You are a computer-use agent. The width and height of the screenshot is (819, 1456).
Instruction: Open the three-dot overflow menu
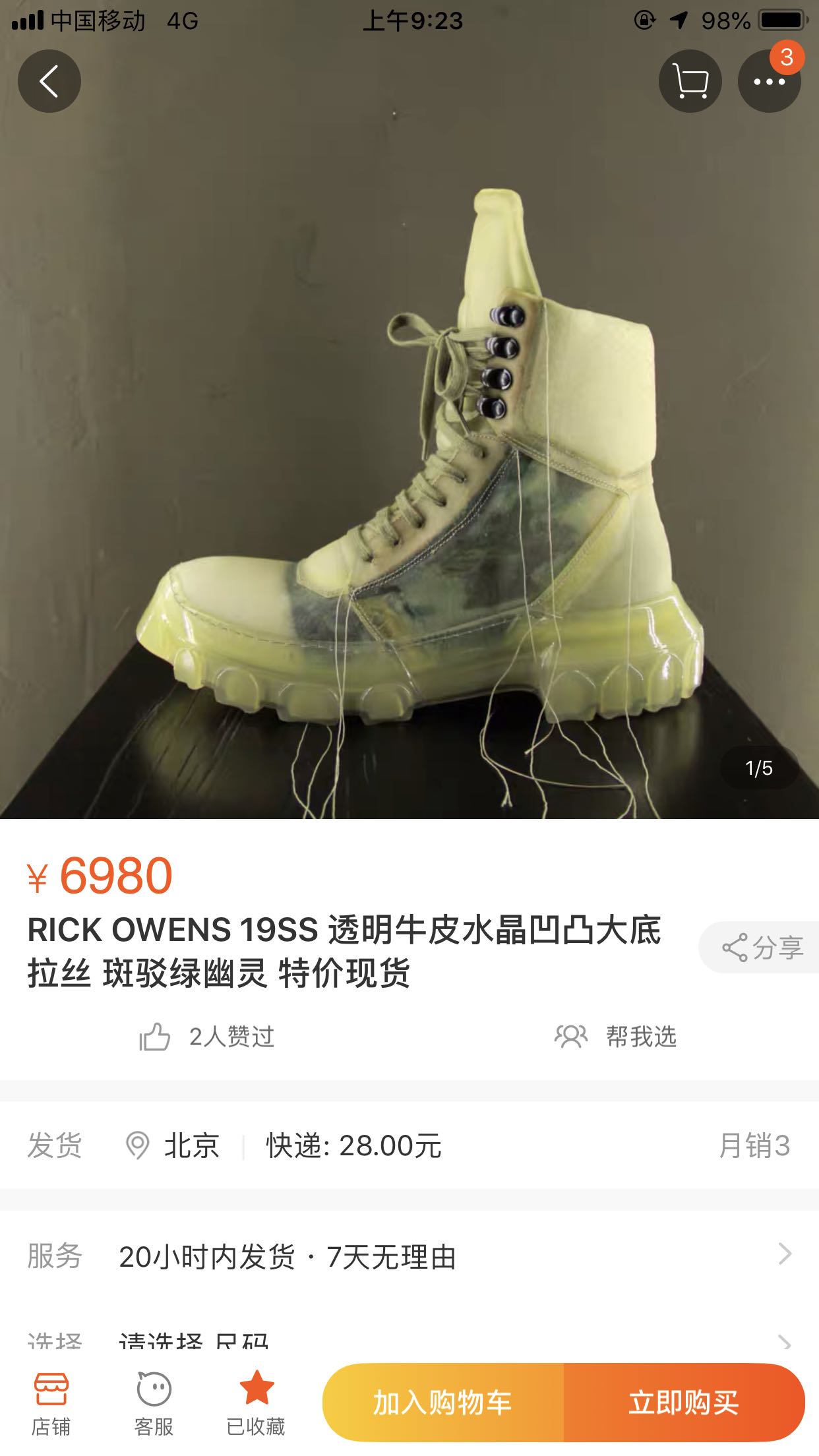click(769, 81)
